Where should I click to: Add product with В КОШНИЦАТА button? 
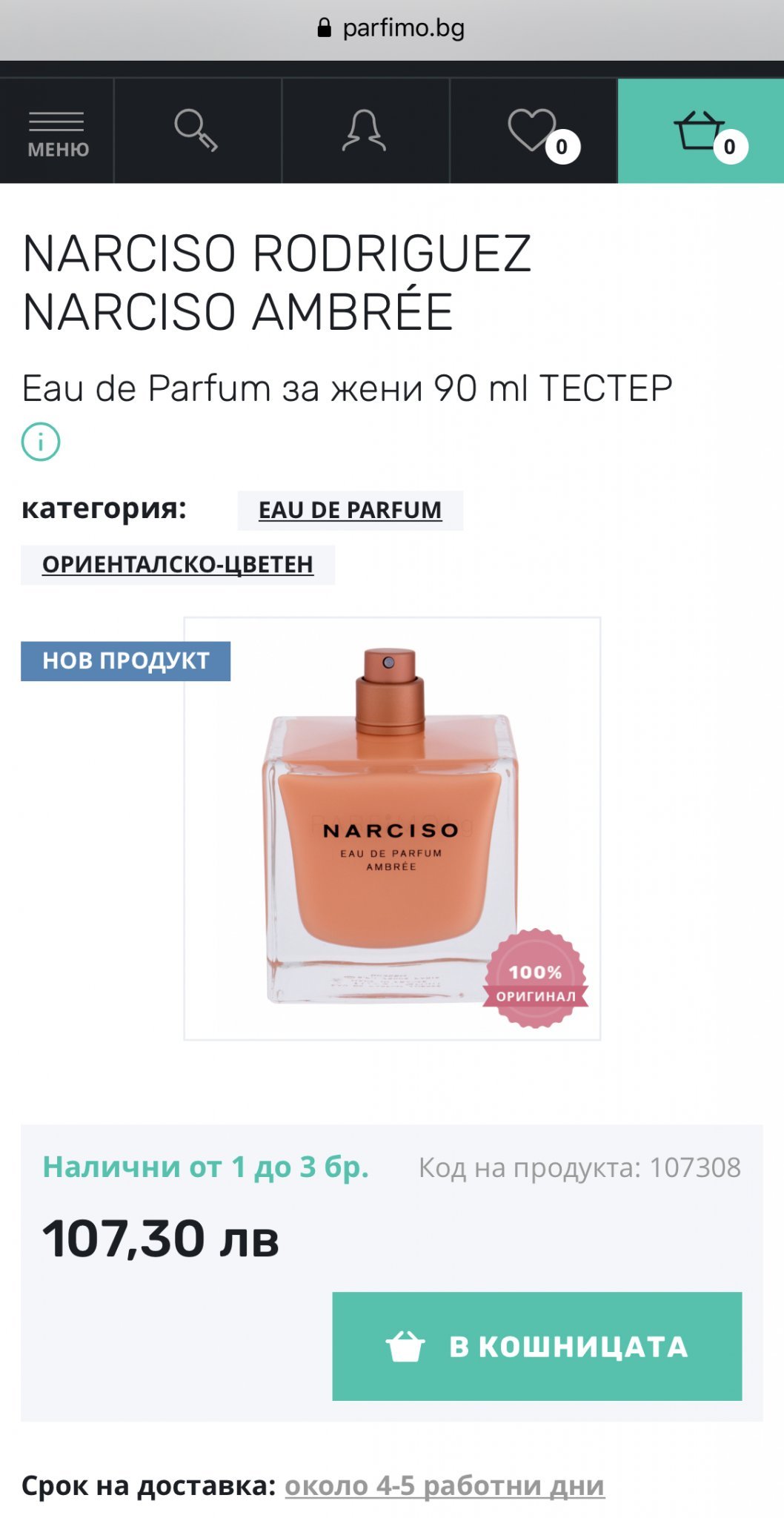[536, 1346]
